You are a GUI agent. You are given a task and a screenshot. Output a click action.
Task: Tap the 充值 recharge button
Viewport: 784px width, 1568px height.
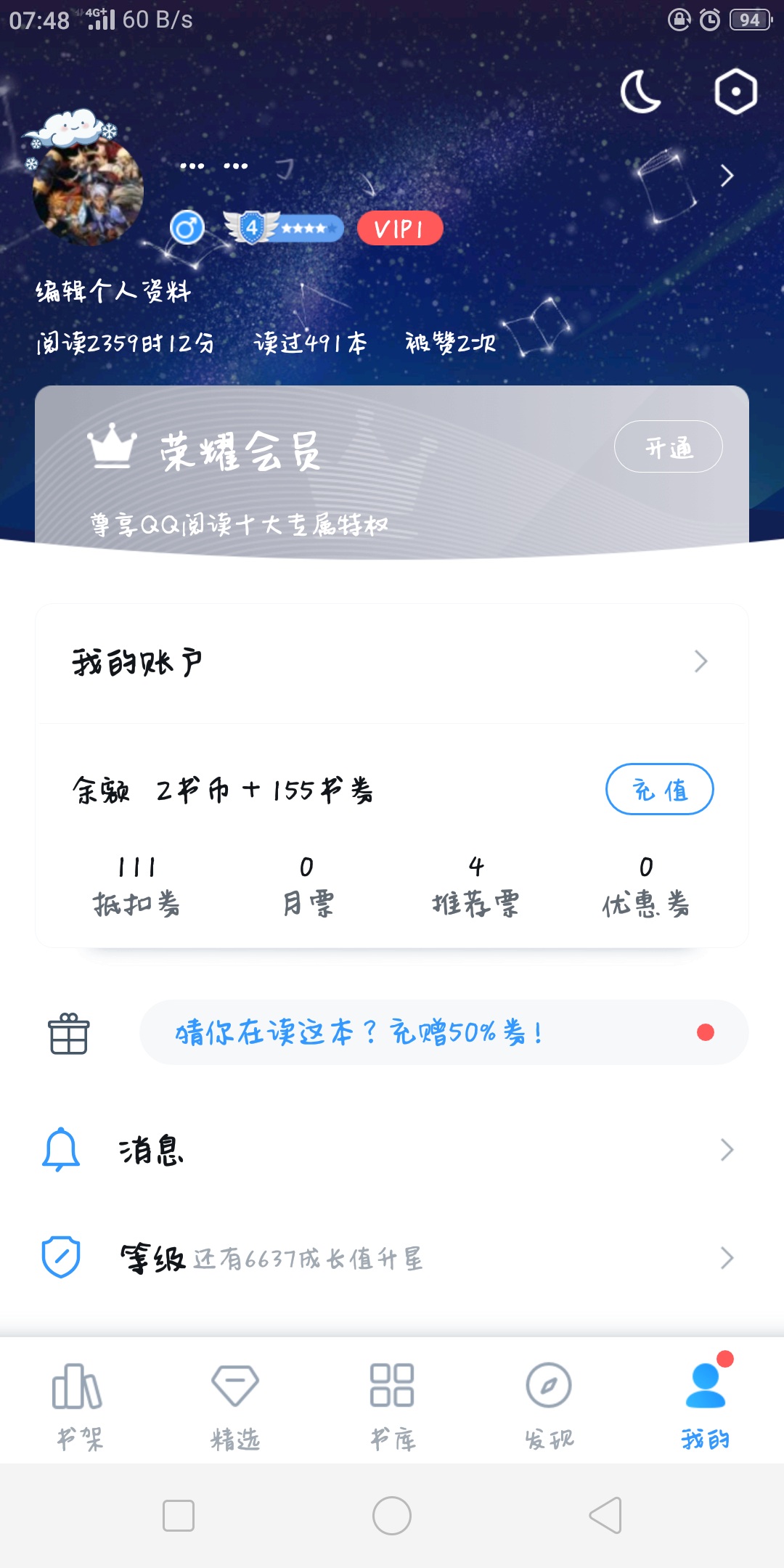tap(659, 789)
